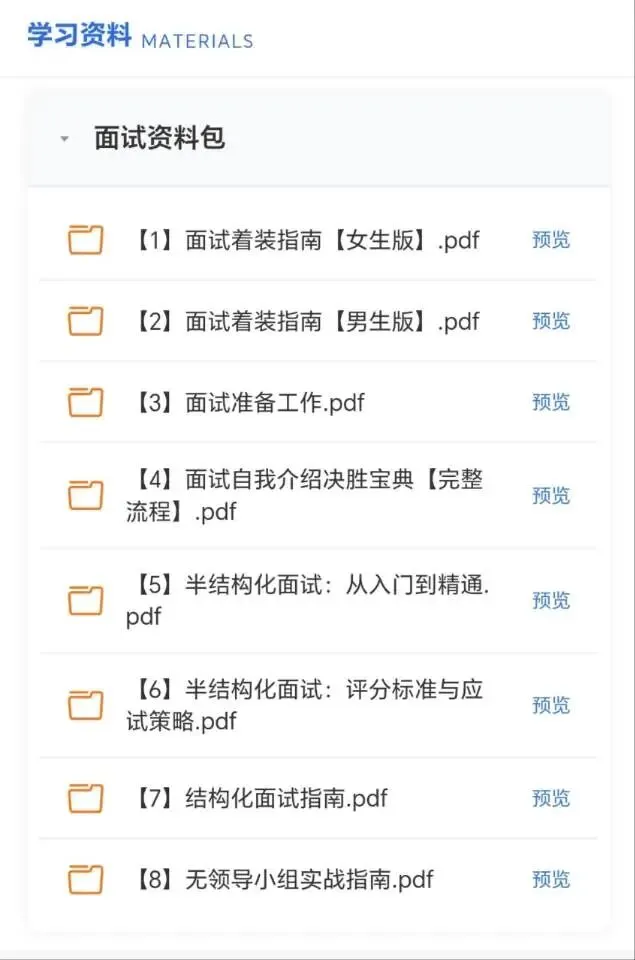Preview 面试着装指南【男生版】.pdf
635x960 pixels.
(x=550, y=321)
